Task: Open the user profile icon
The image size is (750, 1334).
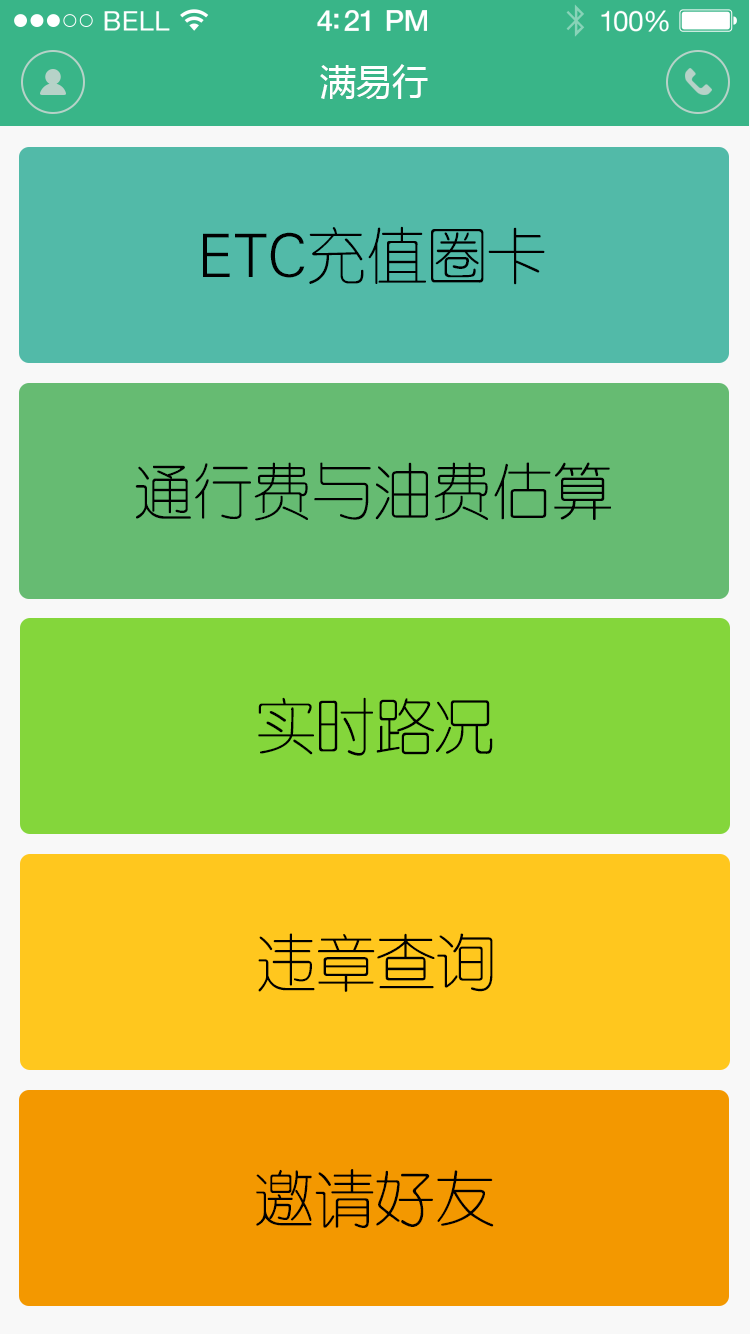Action: [x=53, y=82]
